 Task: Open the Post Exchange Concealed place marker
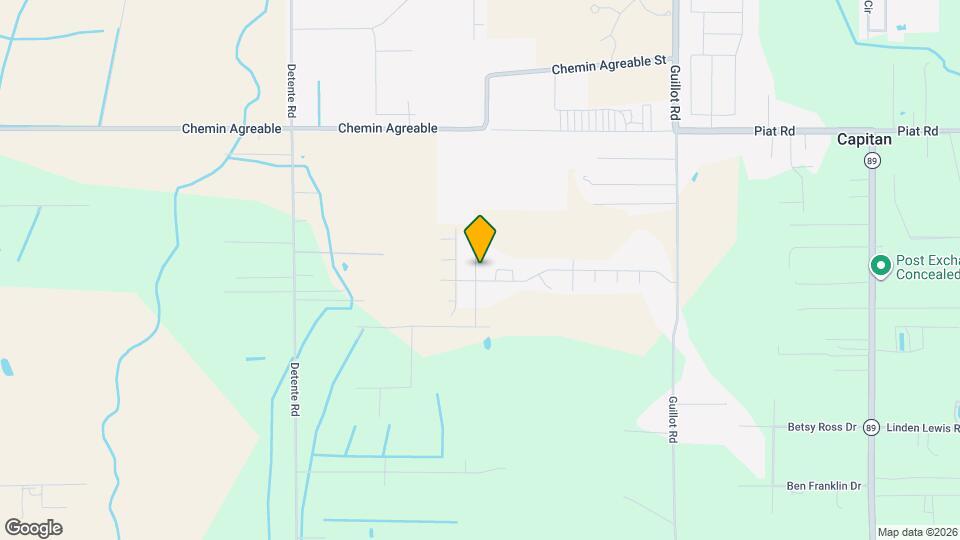[x=880, y=266]
